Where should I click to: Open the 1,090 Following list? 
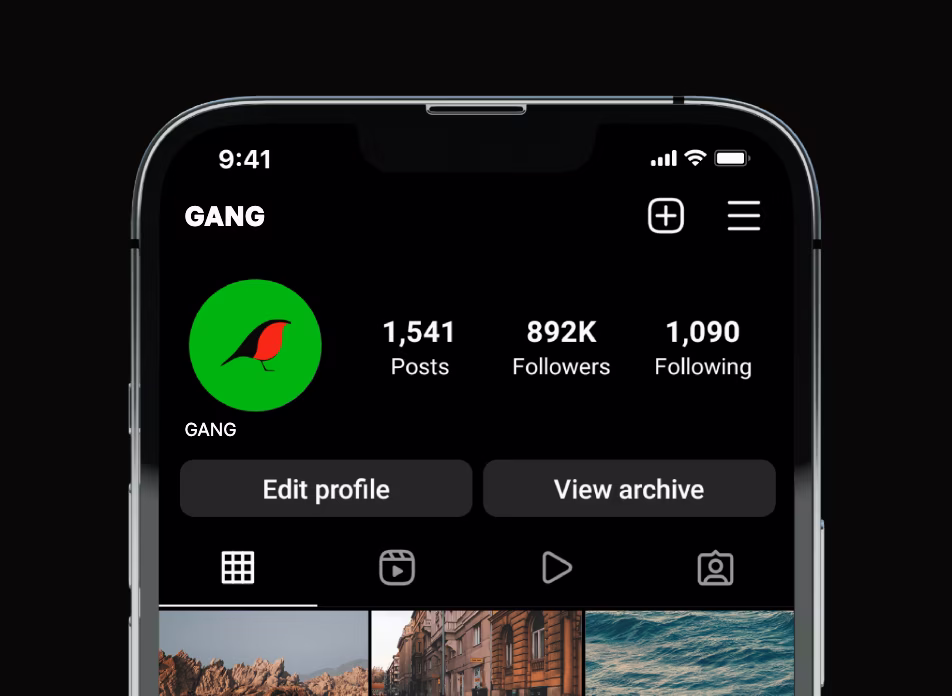point(703,347)
